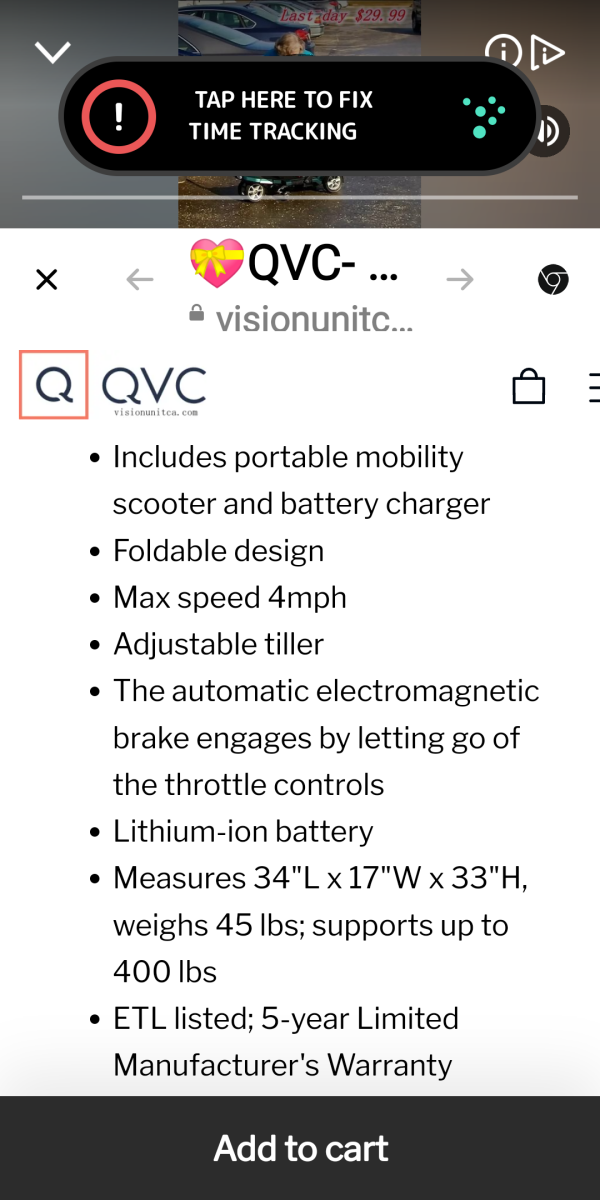600x1200 pixels.
Task: Open the hamburger menu
Action: [x=590, y=386]
